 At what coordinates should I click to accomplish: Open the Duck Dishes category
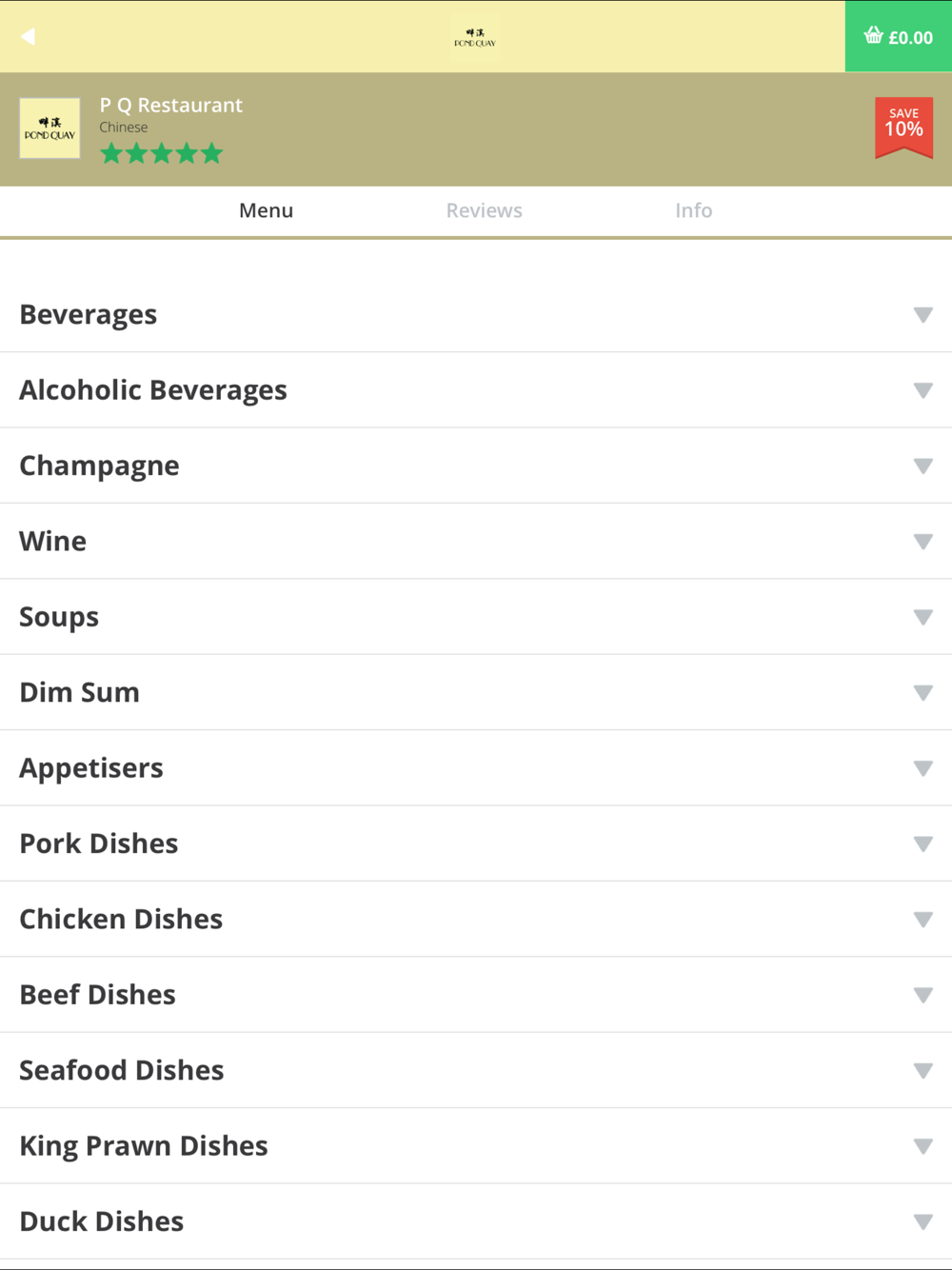(x=476, y=1221)
